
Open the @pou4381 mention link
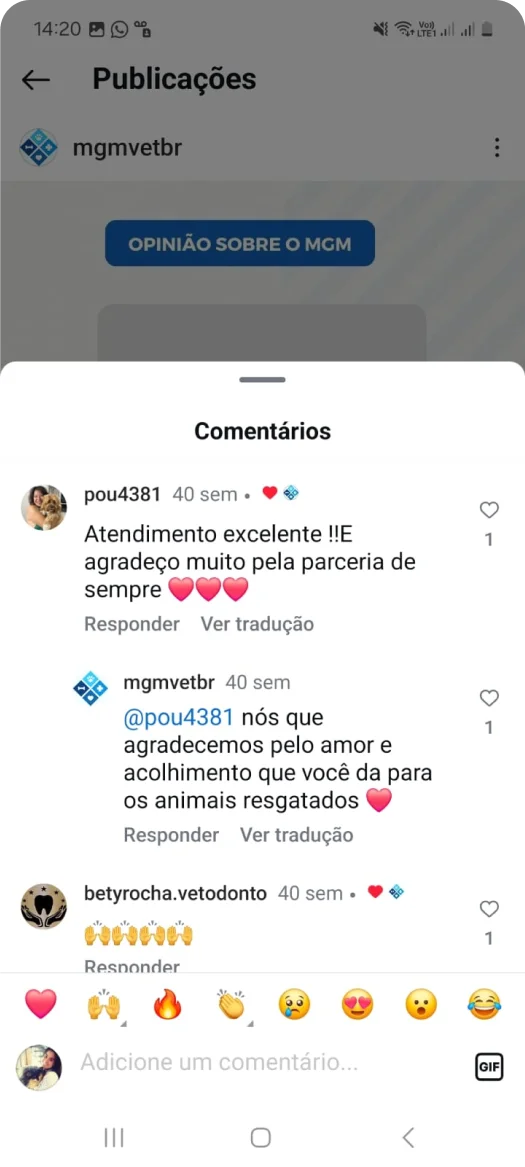(179, 718)
